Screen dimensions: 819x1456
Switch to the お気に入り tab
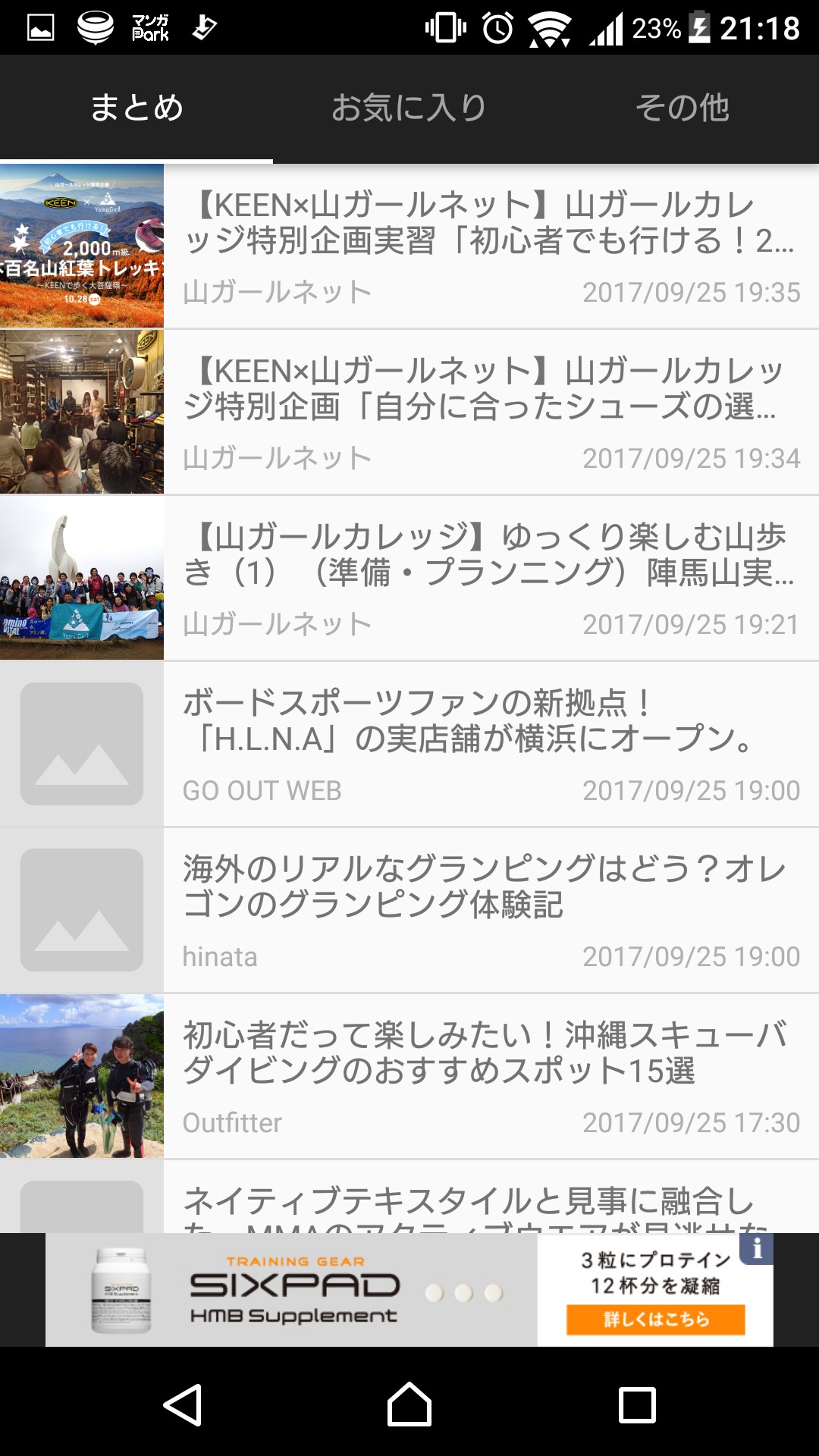(x=409, y=108)
